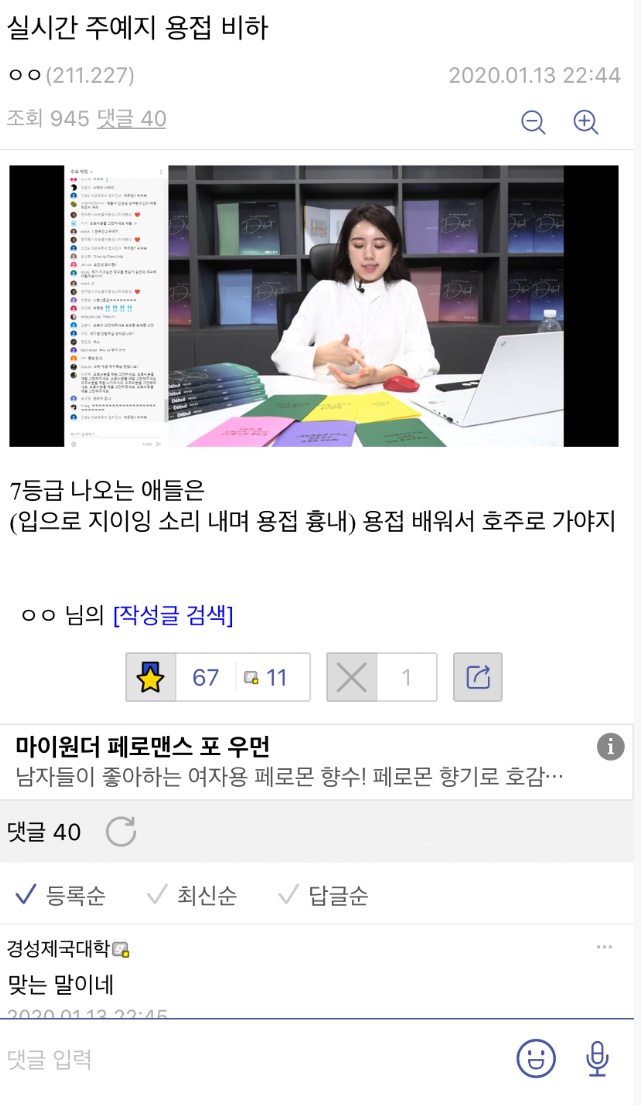Viewport: 641px width, 1105px height.
Task: Refresh the comments list
Action: [x=121, y=832]
